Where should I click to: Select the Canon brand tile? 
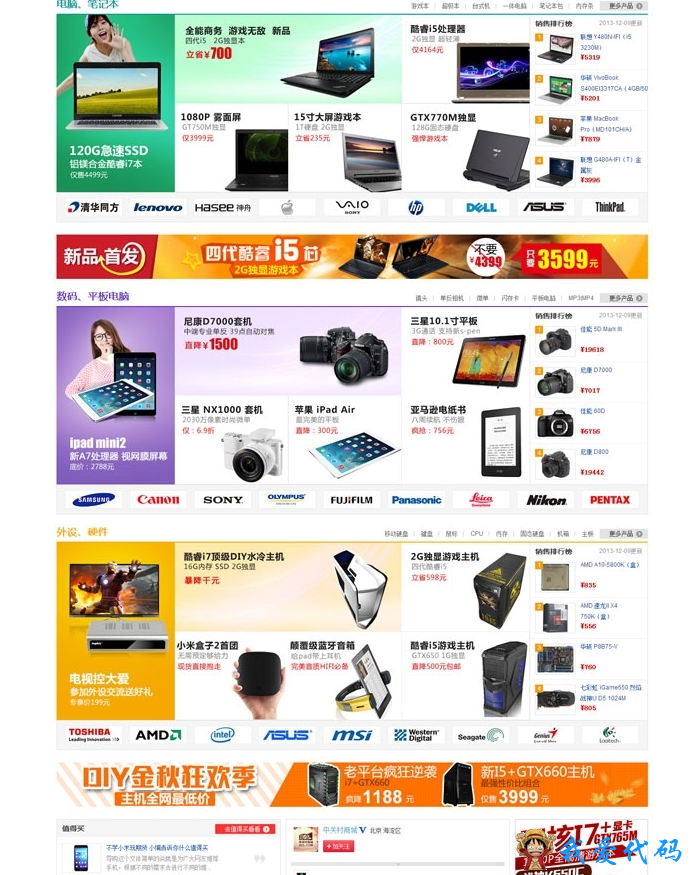point(158,499)
